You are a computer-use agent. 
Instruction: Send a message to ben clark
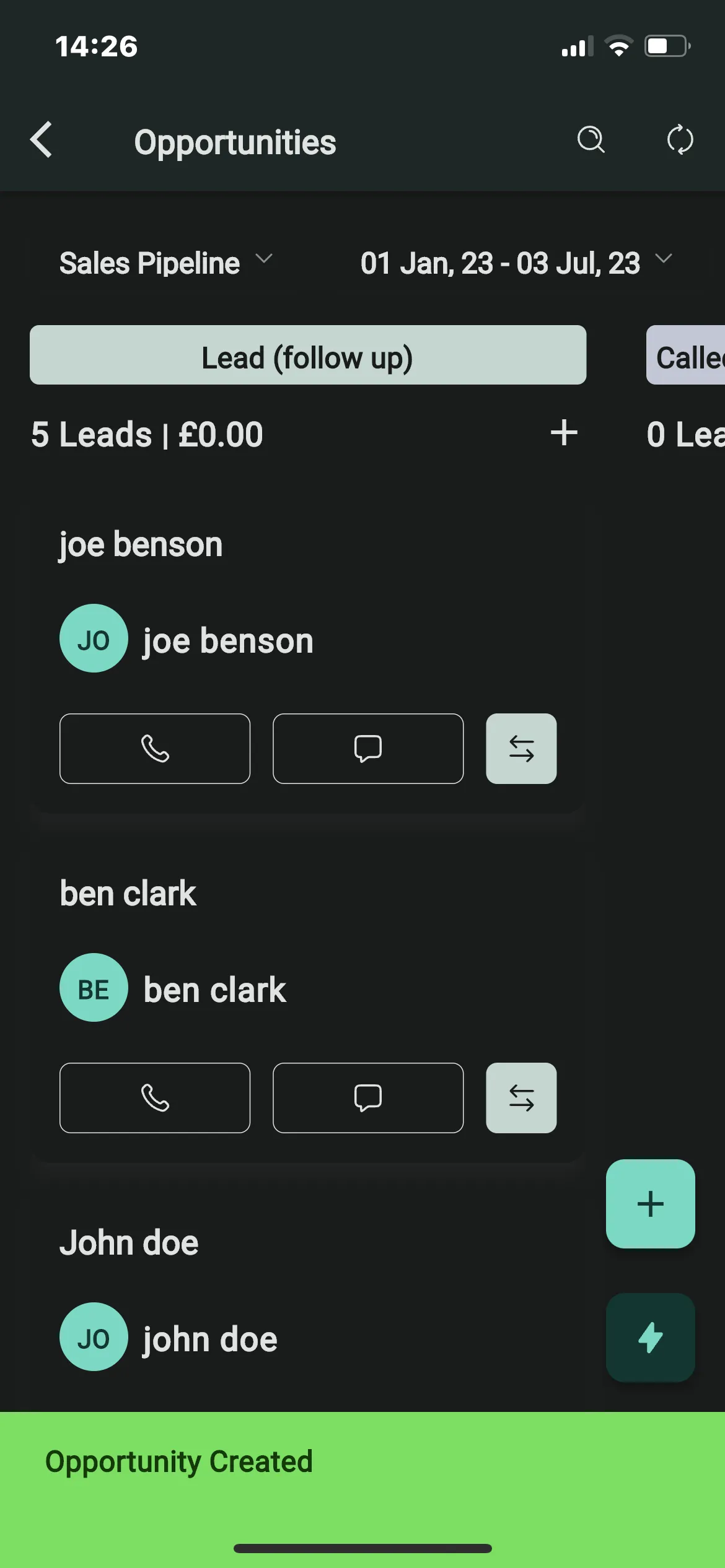[x=368, y=1098]
